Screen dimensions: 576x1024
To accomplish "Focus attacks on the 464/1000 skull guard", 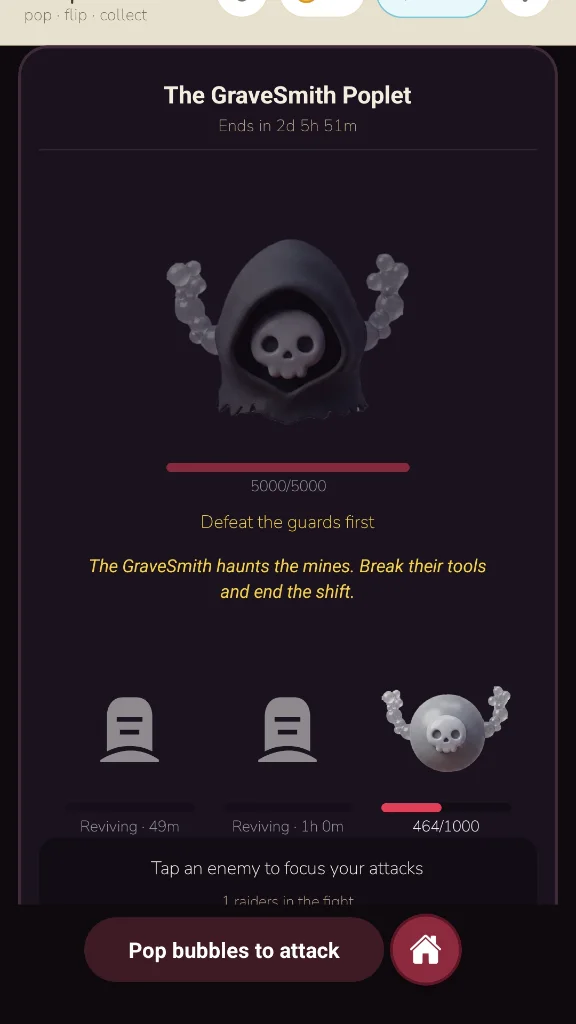I will point(446,730).
